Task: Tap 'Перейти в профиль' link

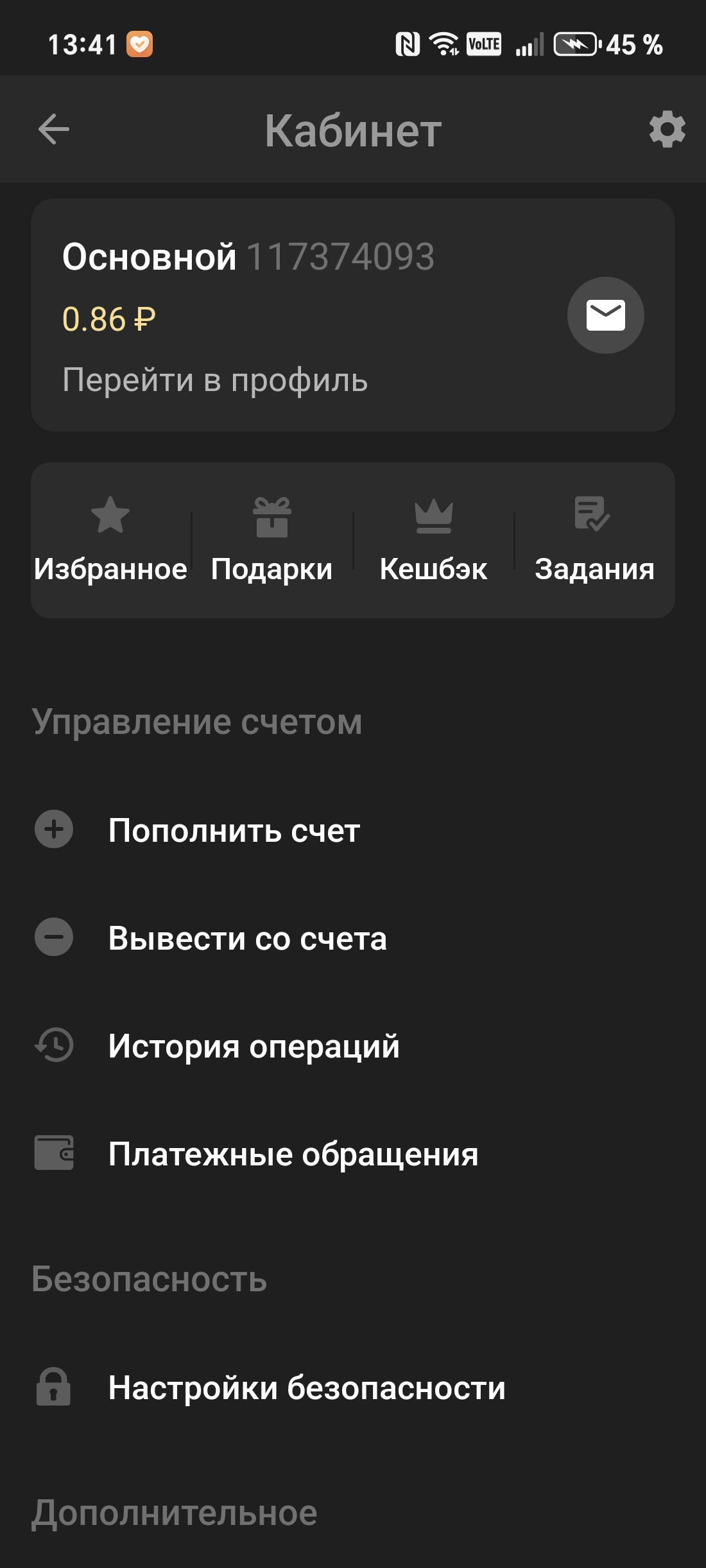Action: [x=215, y=380]
